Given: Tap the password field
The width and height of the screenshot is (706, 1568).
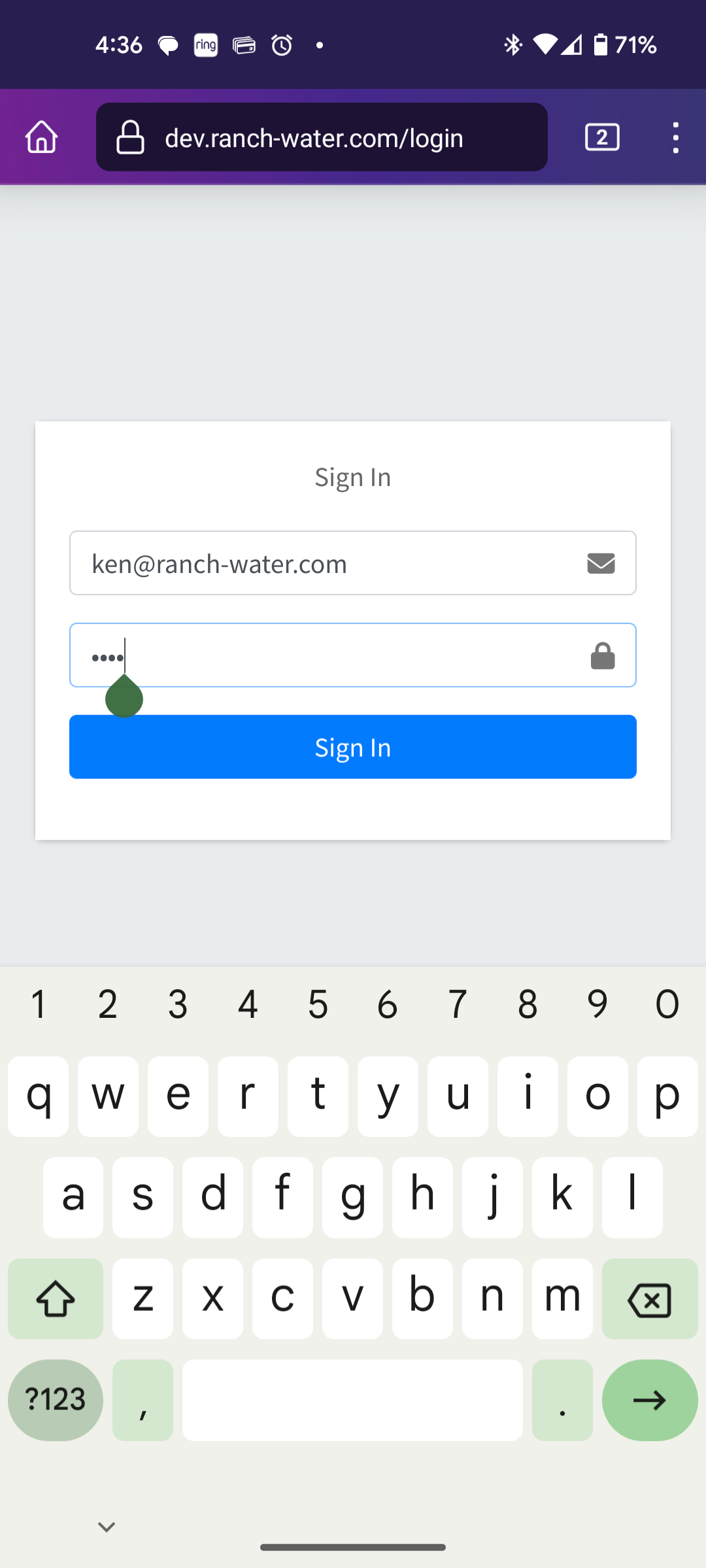Looking at the screenshot, I should (x=353, y=655).
